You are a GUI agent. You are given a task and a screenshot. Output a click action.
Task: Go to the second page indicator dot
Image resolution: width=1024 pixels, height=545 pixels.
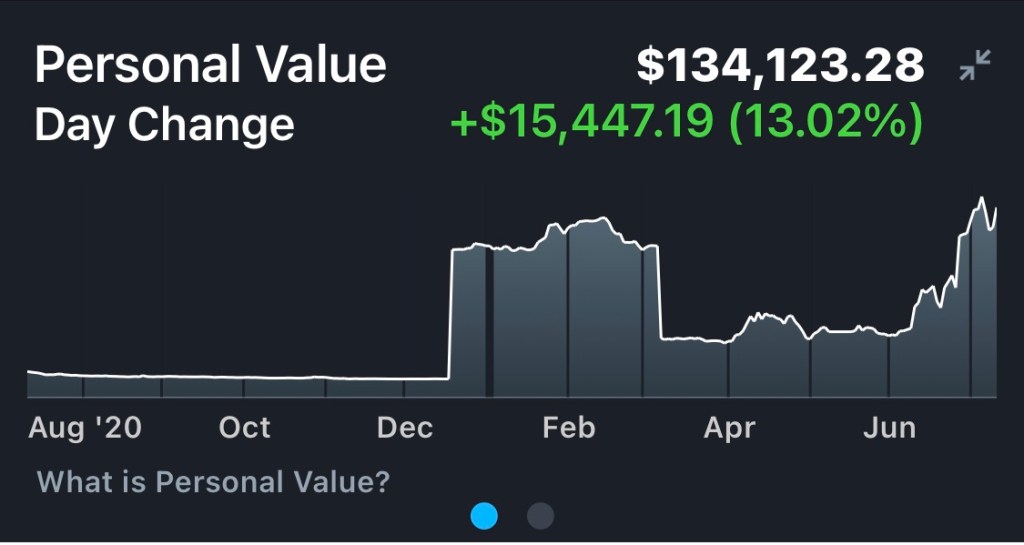[540, 516]
